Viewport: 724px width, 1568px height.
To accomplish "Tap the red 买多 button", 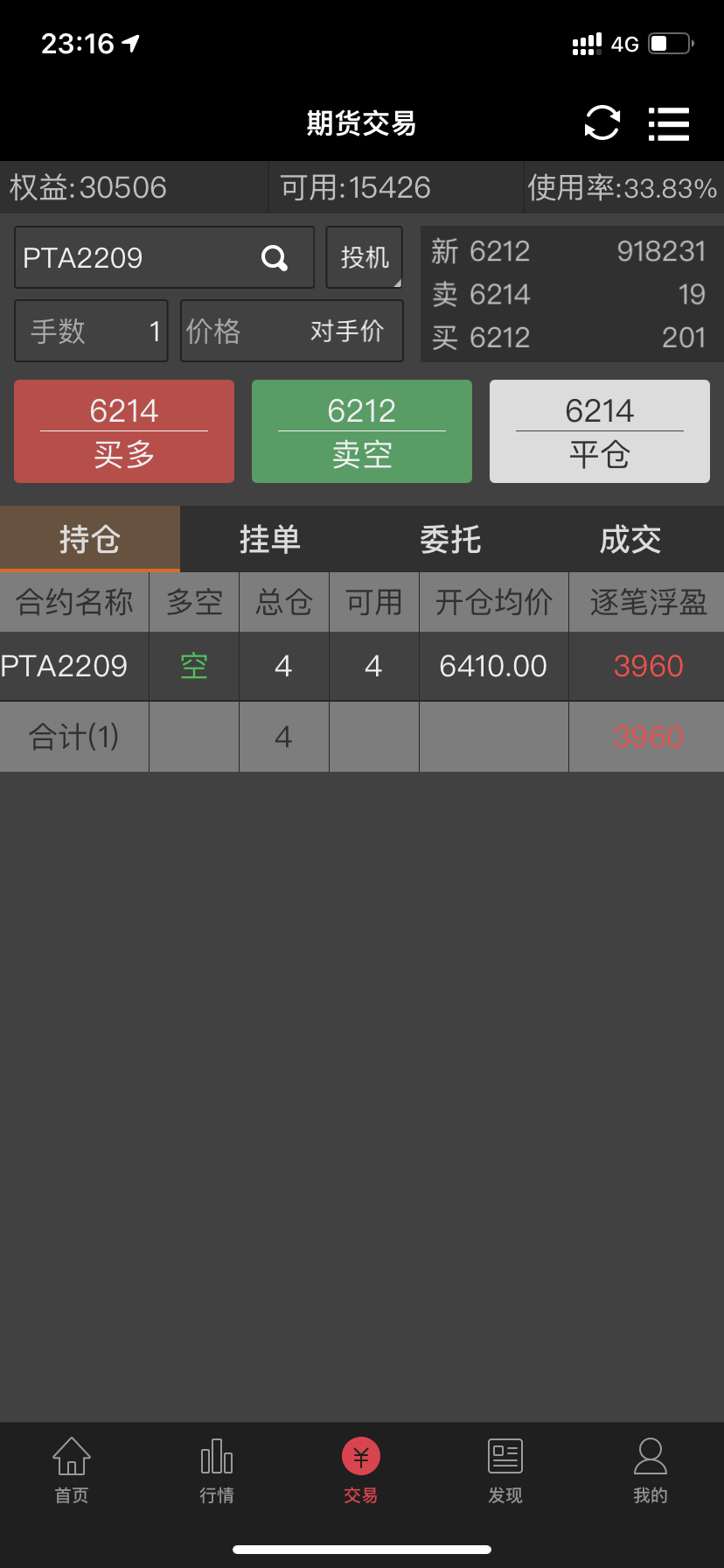I will click(124, 431).
